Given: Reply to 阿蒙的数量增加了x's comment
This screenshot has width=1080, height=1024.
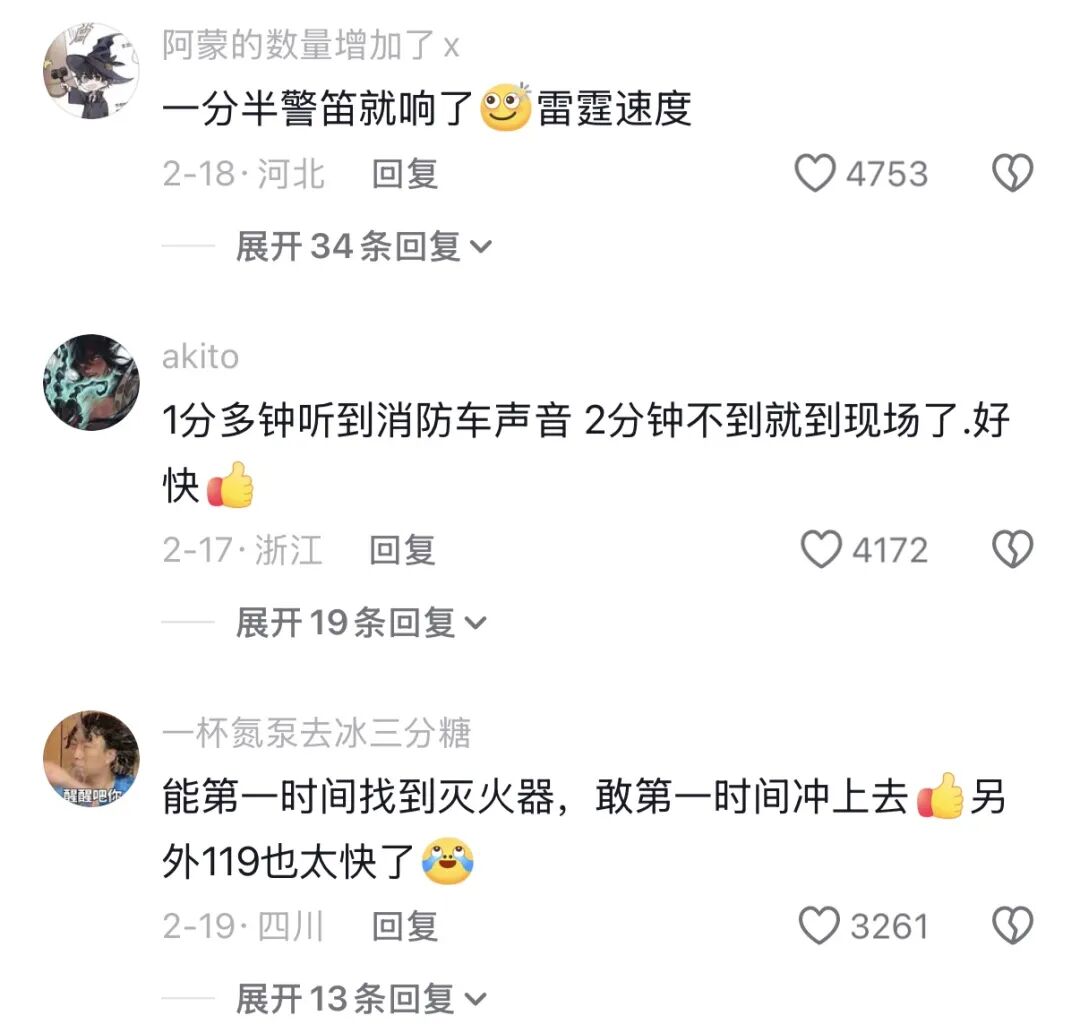Looking at the screenshot, I should click(405, 174).
